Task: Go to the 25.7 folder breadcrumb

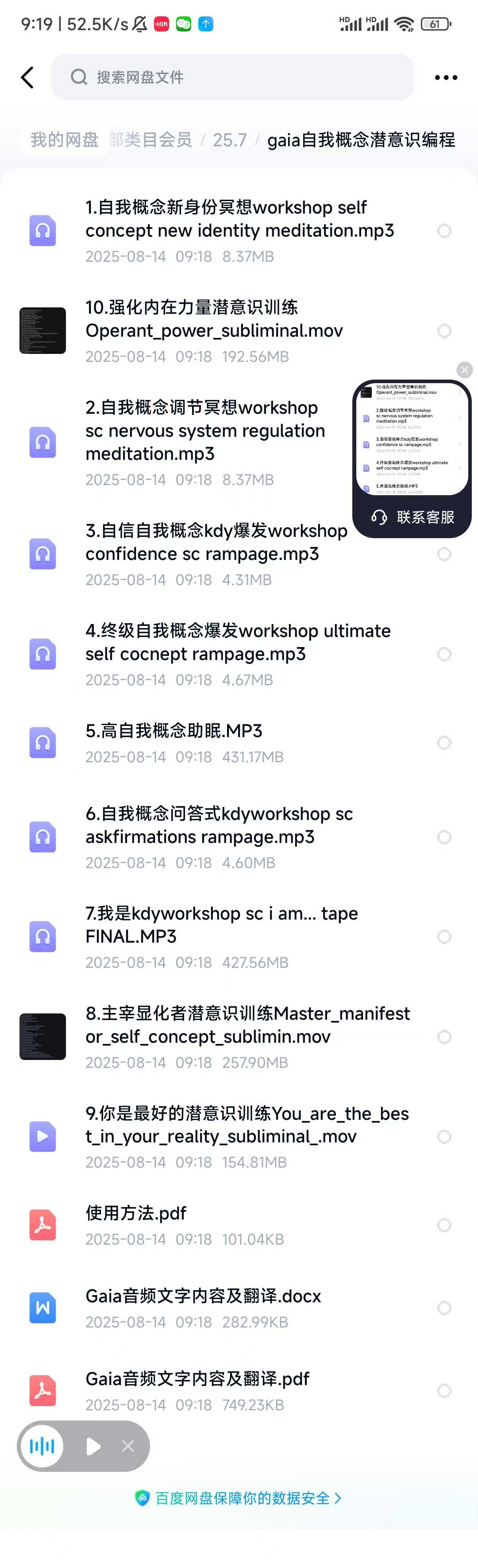Action: [x=229, y=140]
